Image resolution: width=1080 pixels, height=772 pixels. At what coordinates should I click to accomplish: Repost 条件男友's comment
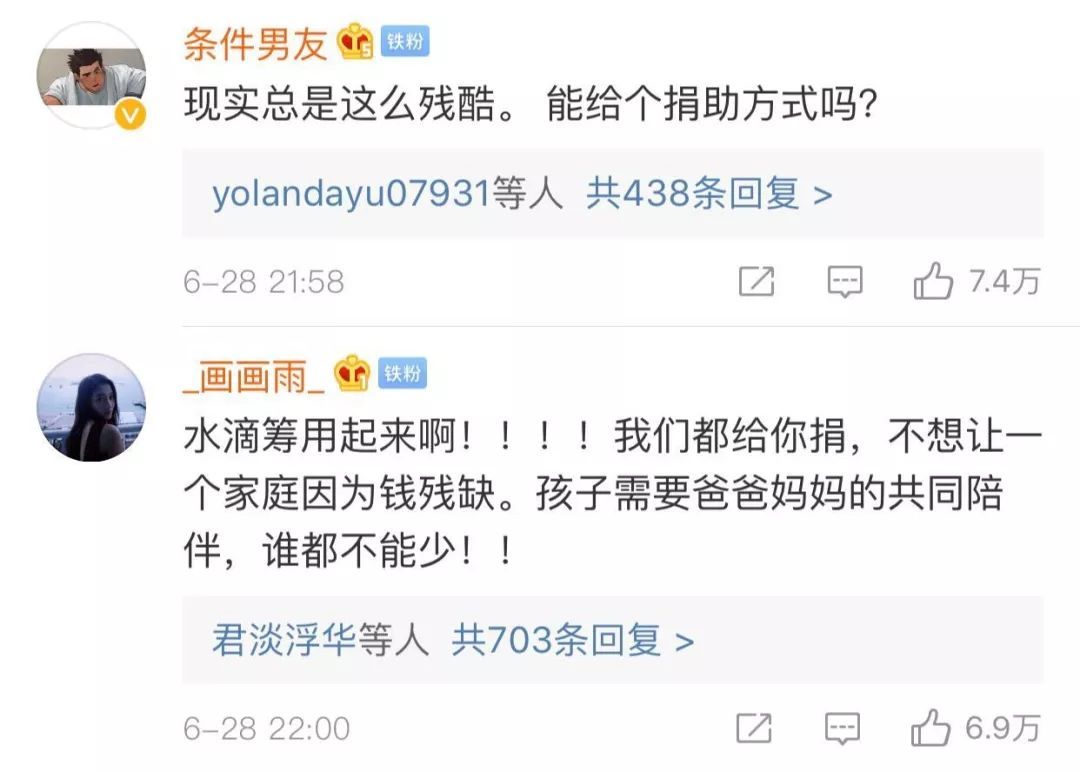tap(757, 283)
